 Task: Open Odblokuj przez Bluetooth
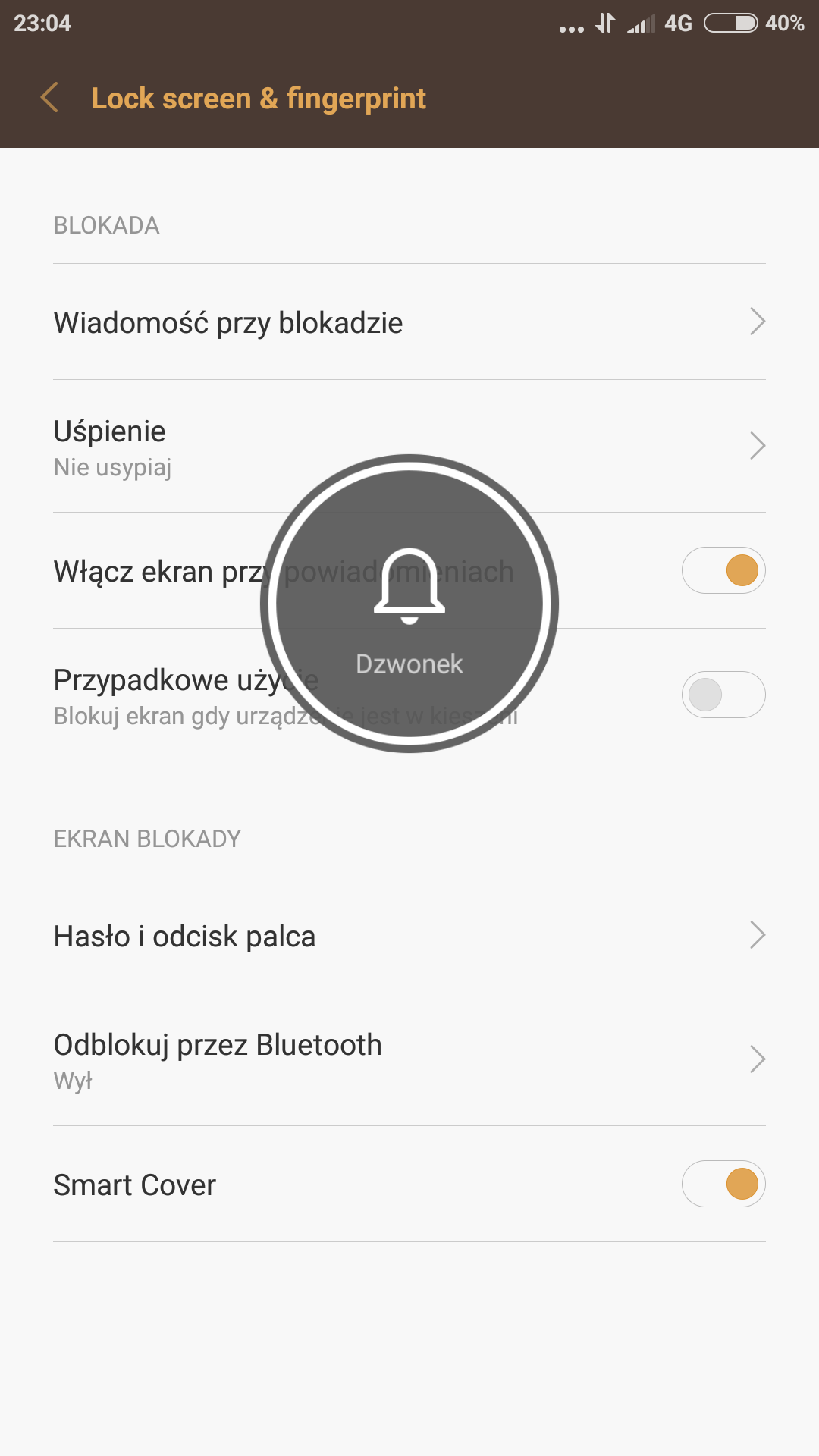409,1059
